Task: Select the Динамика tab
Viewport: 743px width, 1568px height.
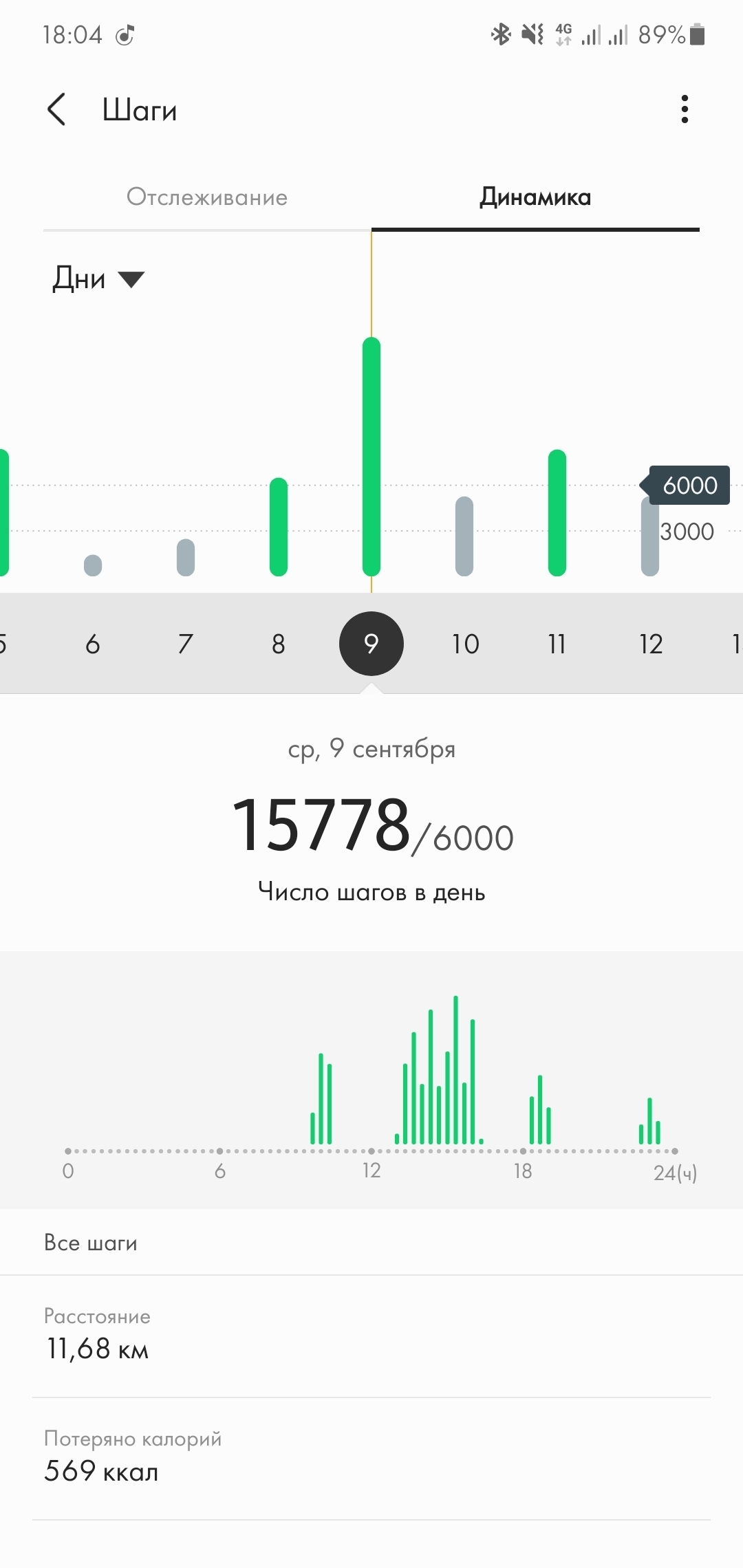Action: point(535,197)
